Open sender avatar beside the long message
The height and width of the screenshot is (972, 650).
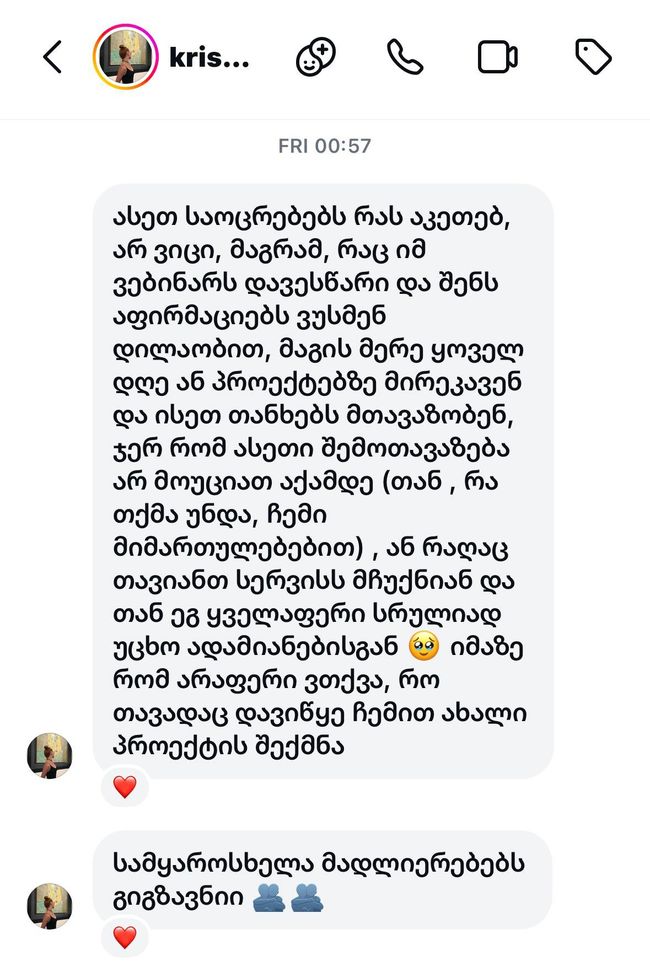tap(50, 755)
